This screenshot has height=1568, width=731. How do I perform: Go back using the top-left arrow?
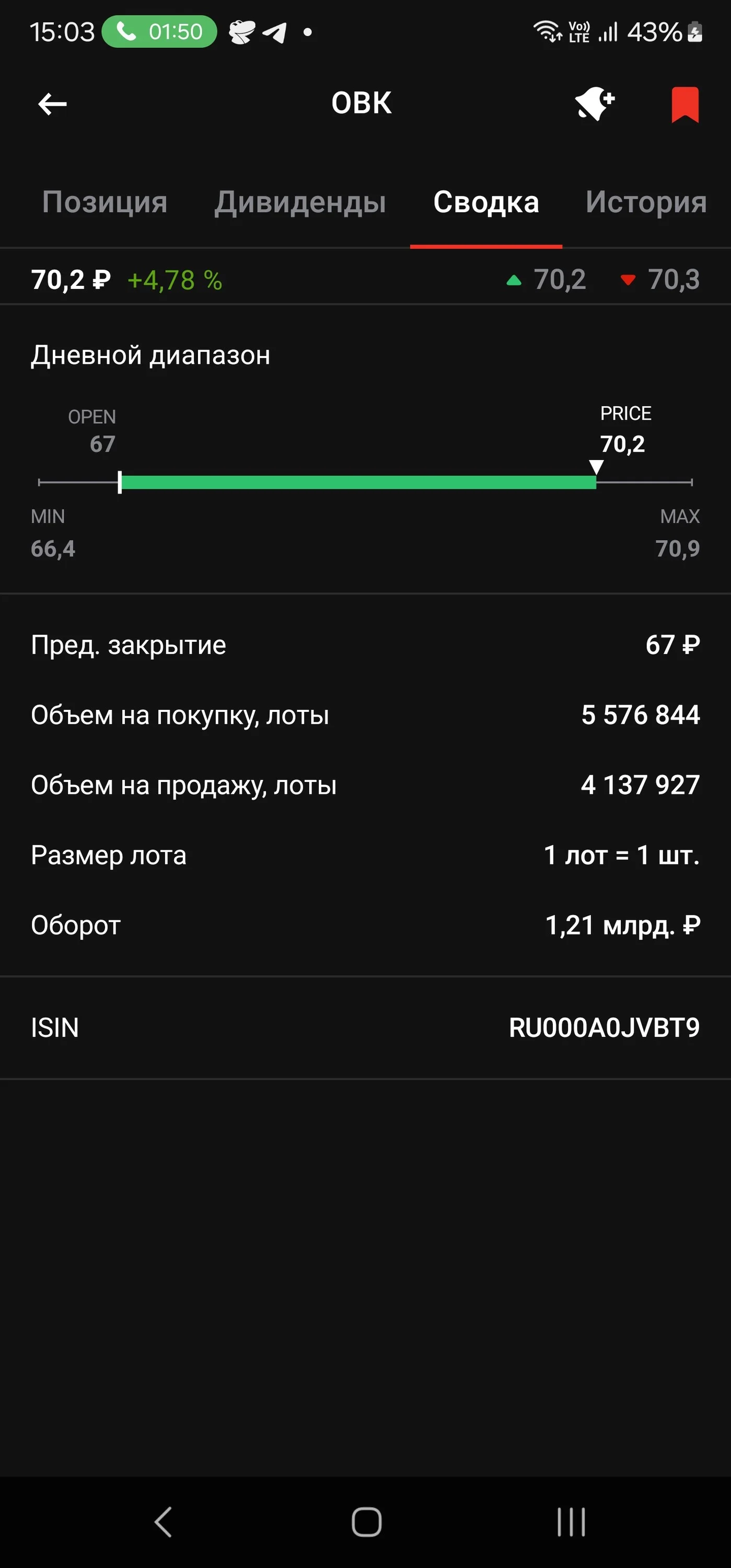click(52, 104)
